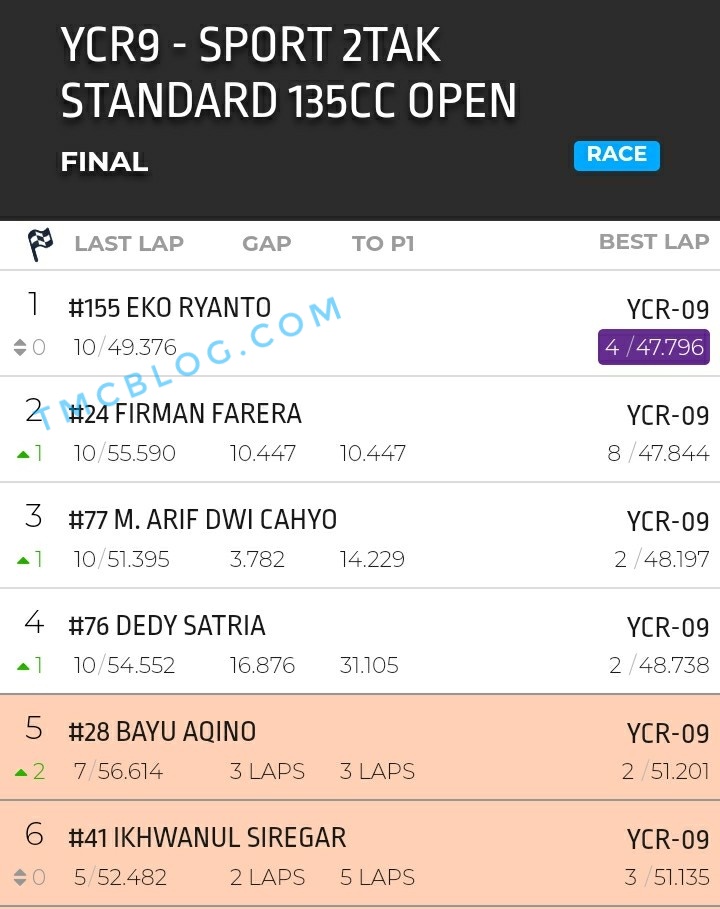View #77 M. Arif Dwi Cahyo's laps
This screenshot has height=909, width=720.
(360, 536)
